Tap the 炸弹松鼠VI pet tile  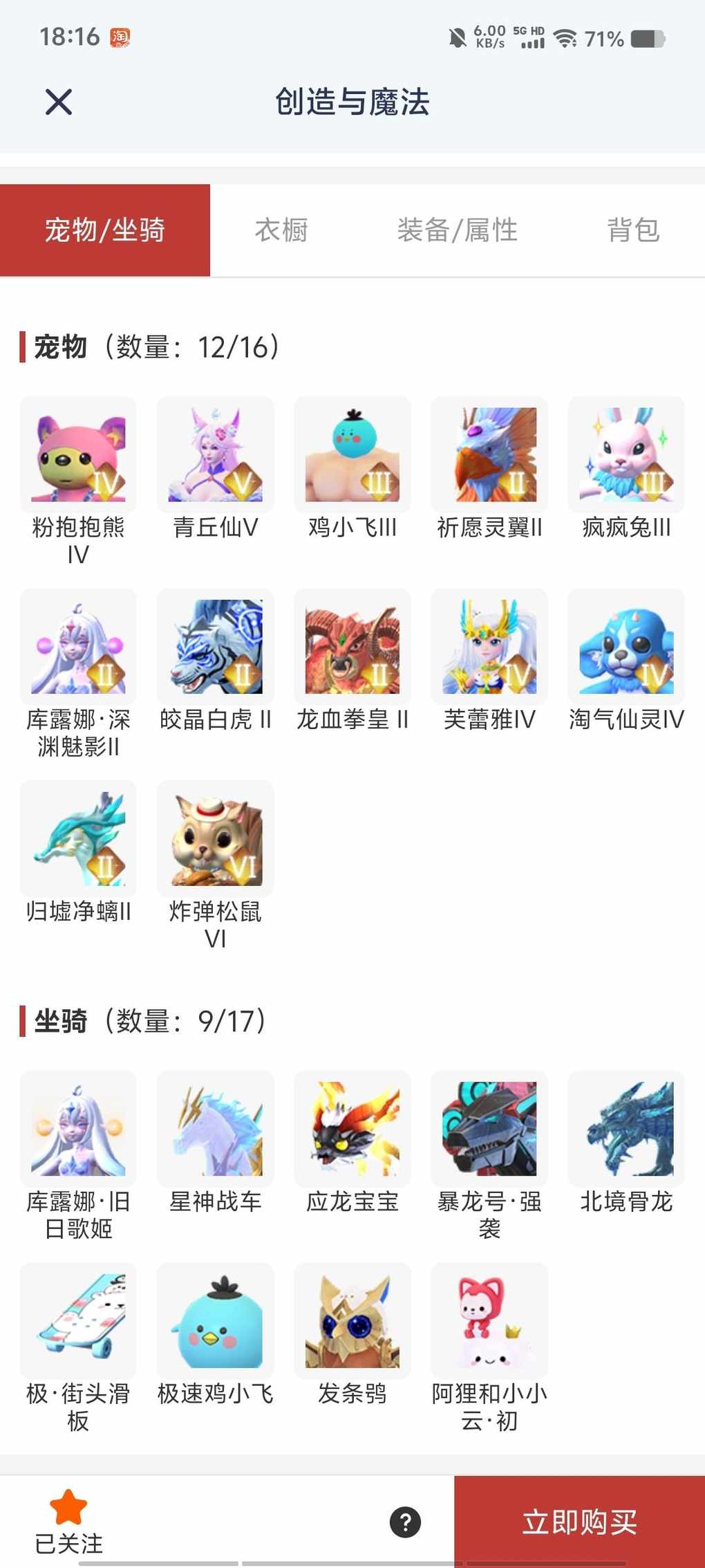click(215, 839)
